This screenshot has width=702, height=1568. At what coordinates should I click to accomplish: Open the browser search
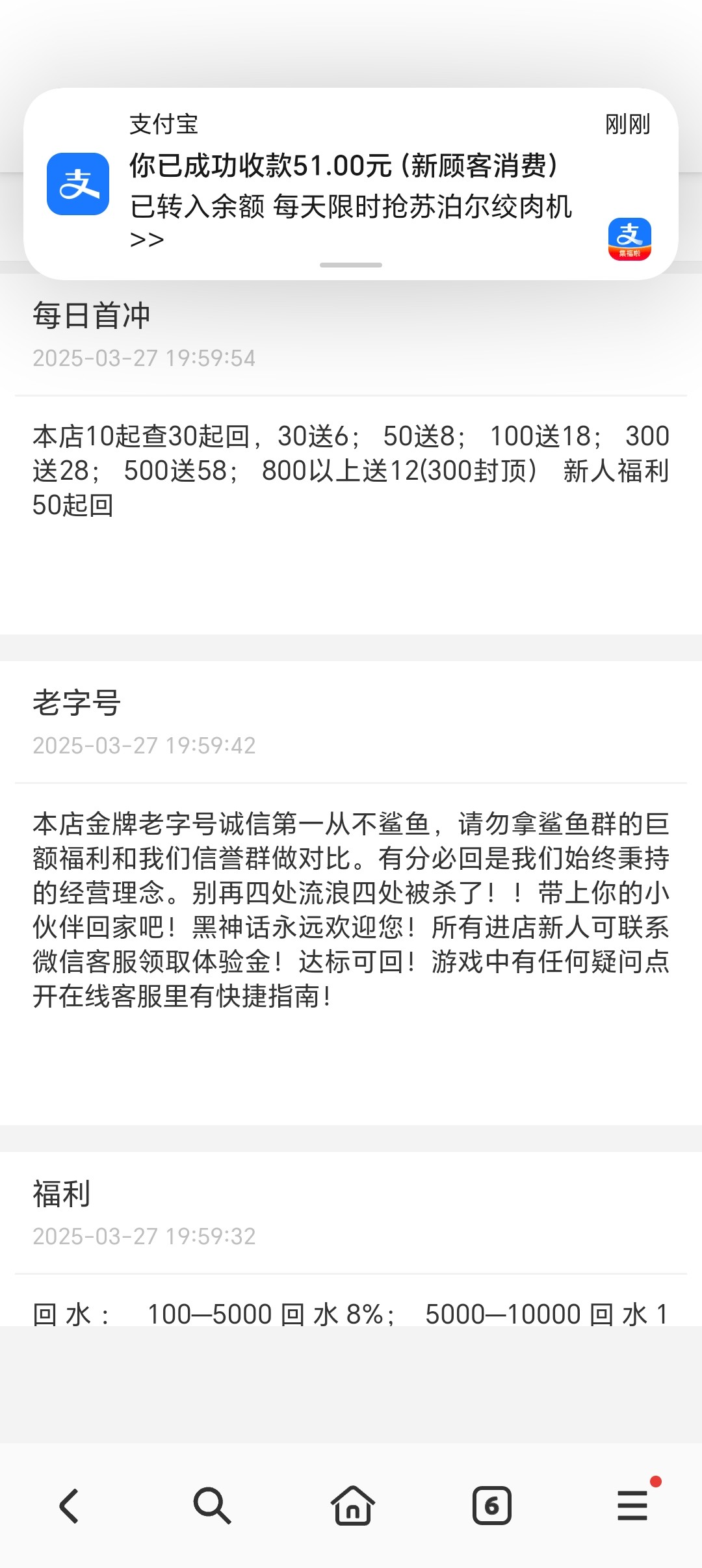coord(211,1506)
